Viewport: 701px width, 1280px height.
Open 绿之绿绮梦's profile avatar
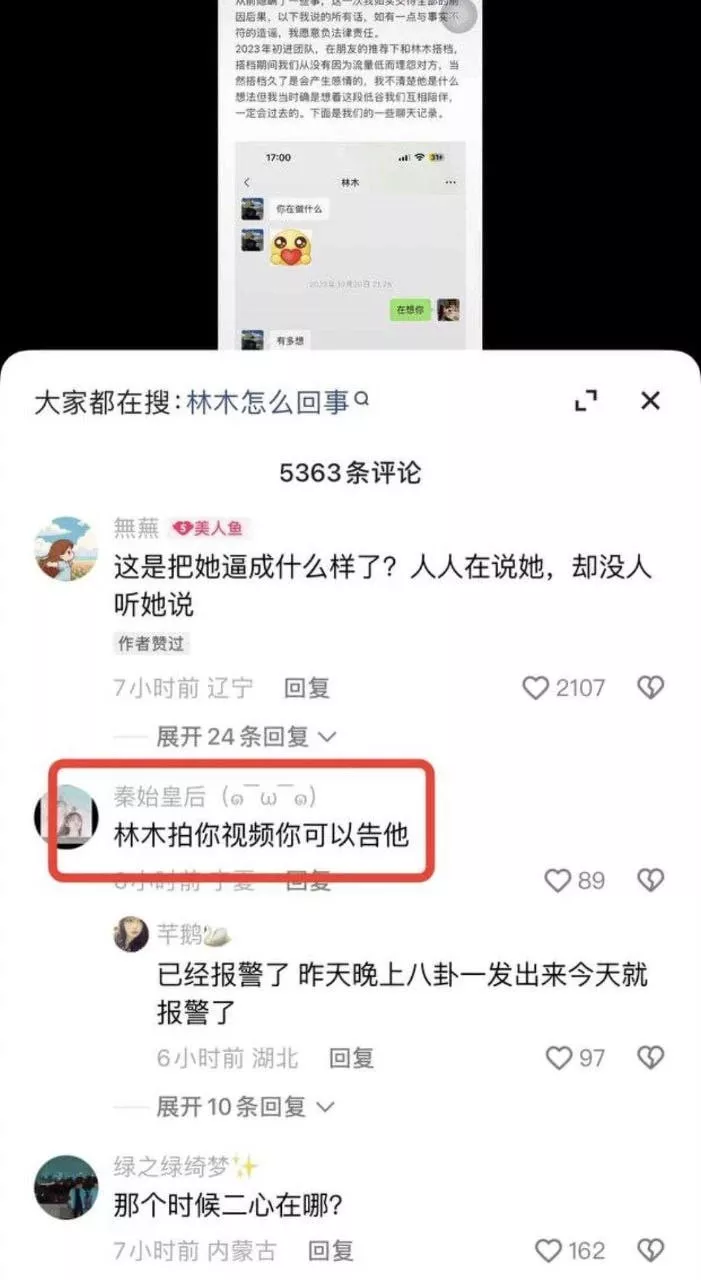coord(67,1187)
